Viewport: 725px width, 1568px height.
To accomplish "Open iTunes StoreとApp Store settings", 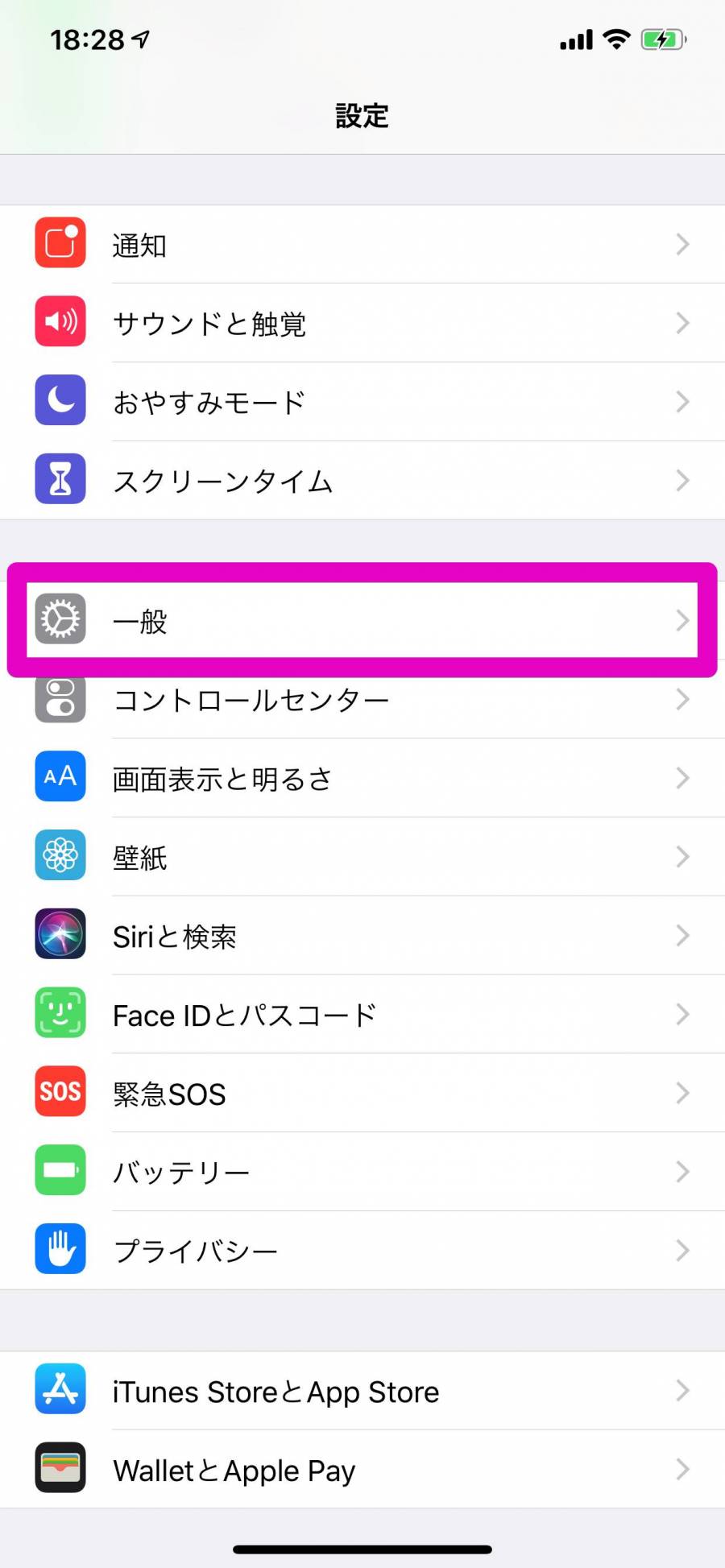I will 362,1391.
